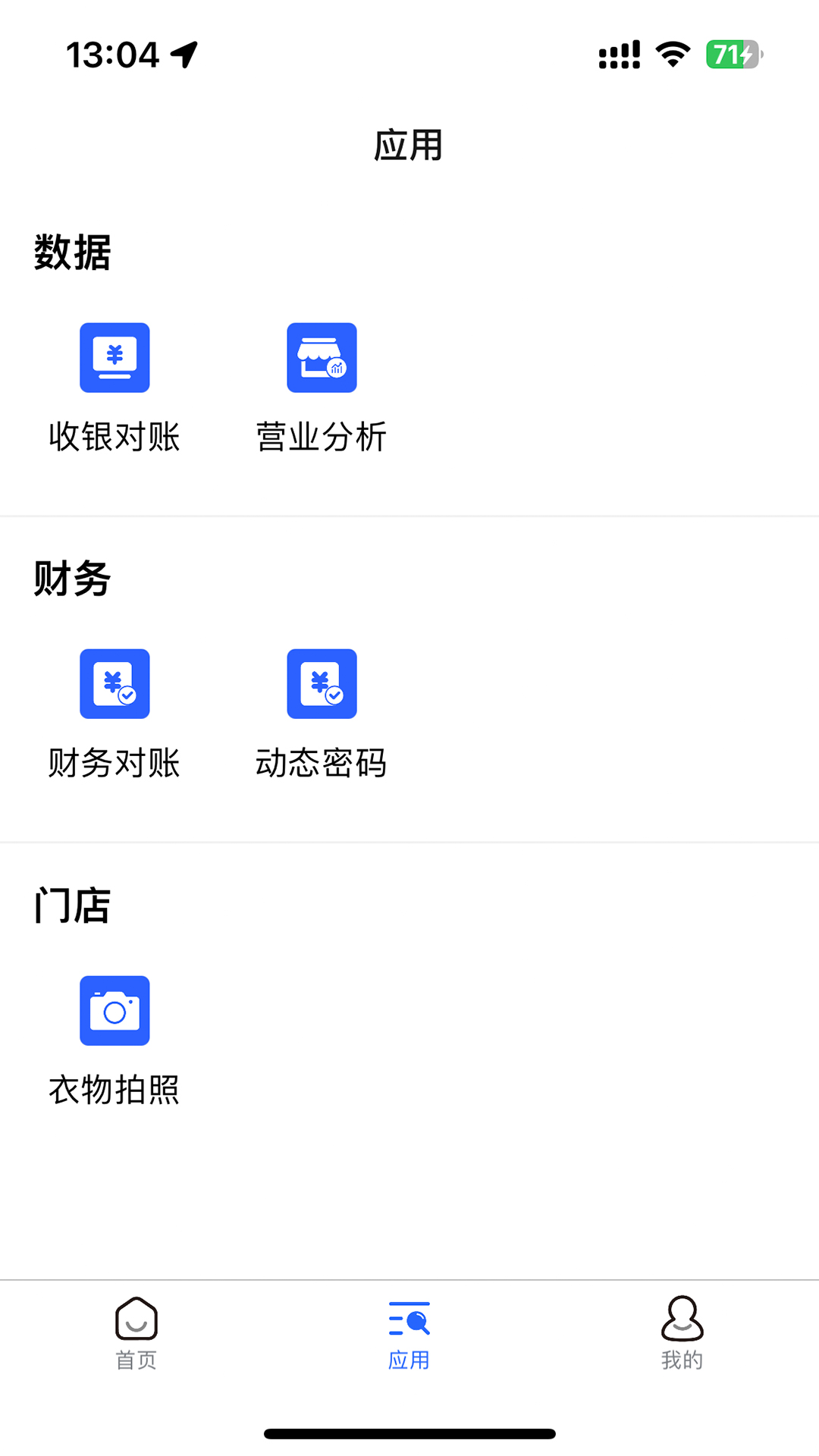
Task: Launch 衣物拍照 camera feature icon
Action: click(x=115, y=1011)
